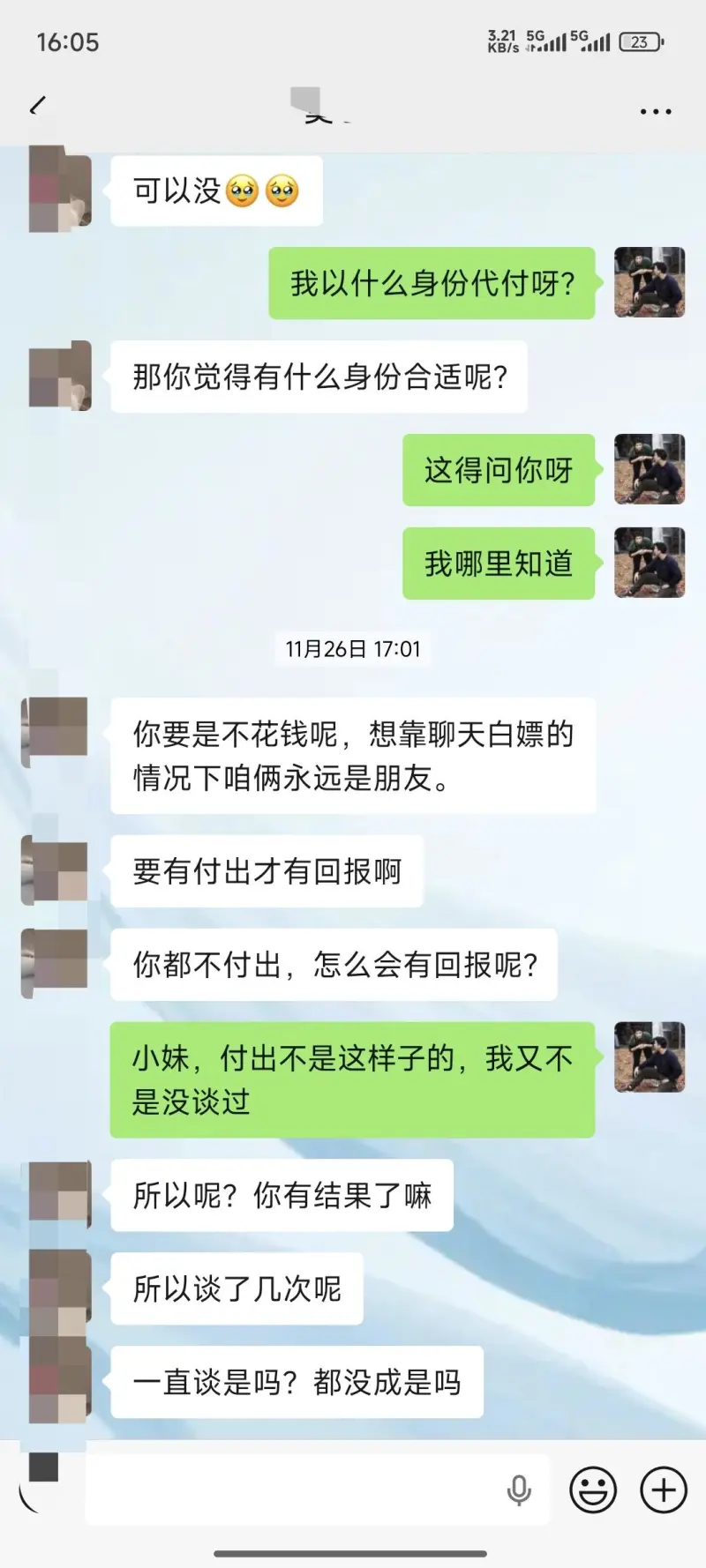Open the three-dot chat options menu
Screen dimensions: 706x1568
(655, 112)
